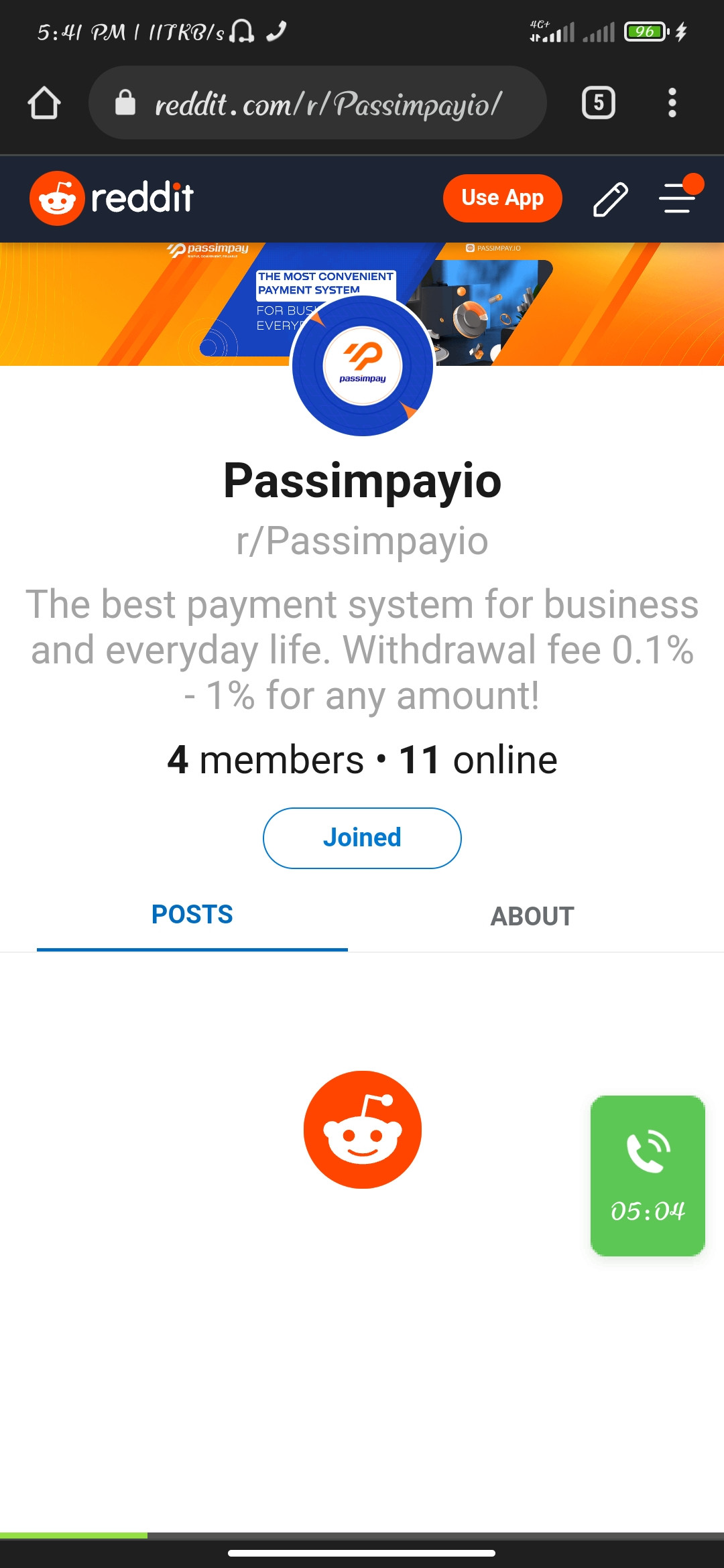Screen dimensions: 724x1568
Task: Go to the browser home page
Action: point(44,103)
